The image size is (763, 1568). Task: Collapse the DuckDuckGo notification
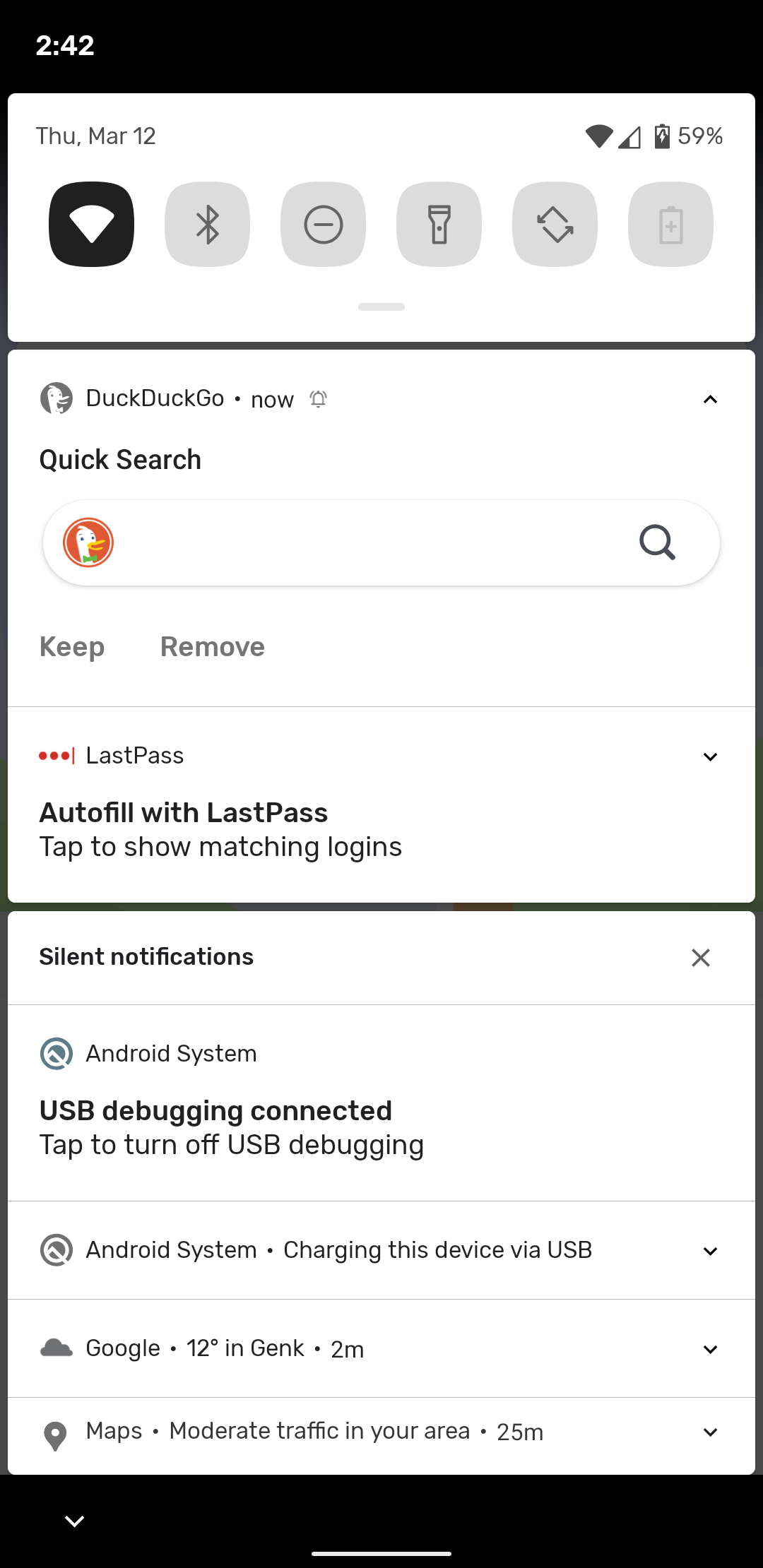click(710, 400)
